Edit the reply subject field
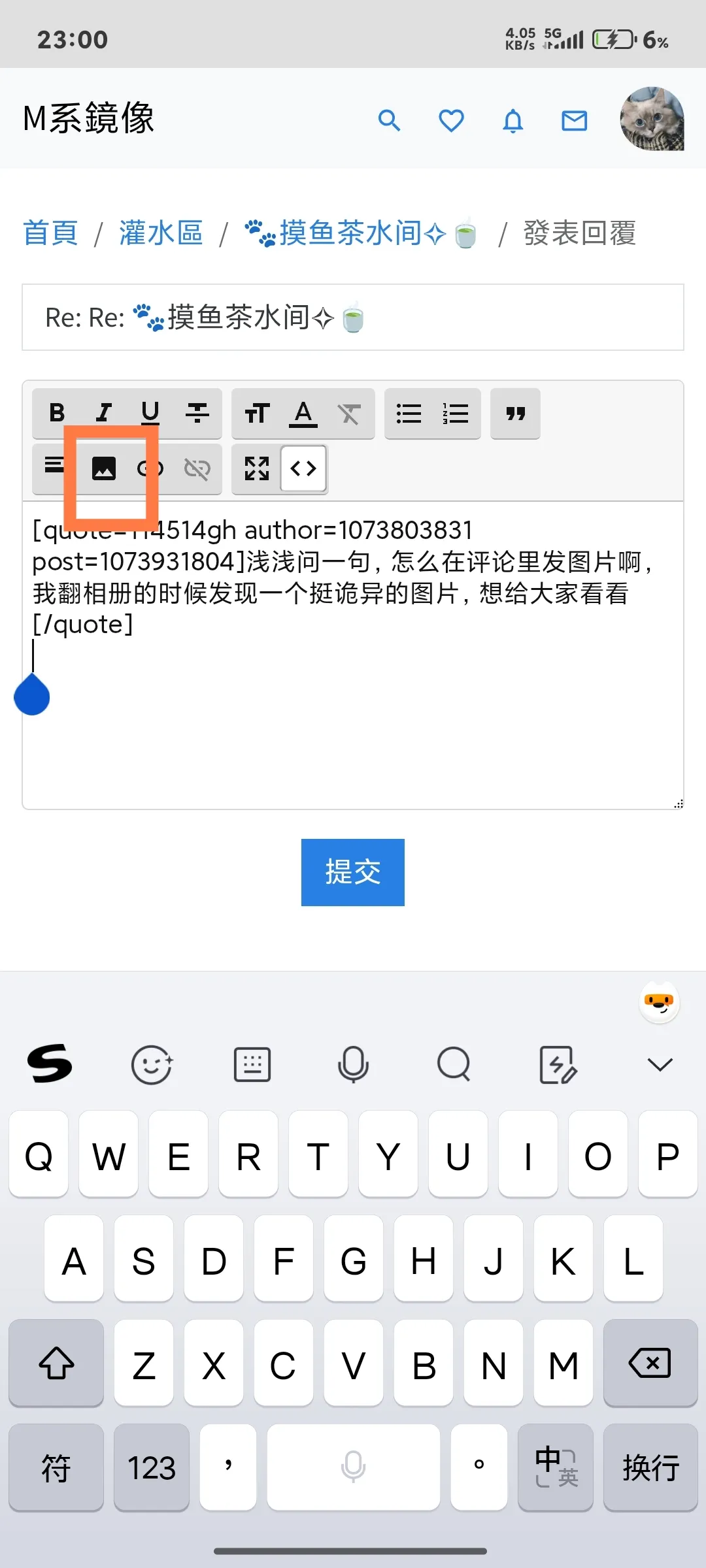Viewport: 706px width, 1568px height. (353, 318)
